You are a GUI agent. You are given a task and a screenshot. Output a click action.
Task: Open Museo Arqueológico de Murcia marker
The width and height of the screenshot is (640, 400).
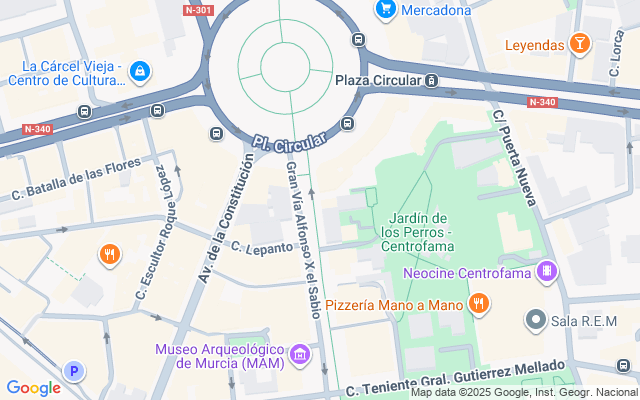point(299,354)
